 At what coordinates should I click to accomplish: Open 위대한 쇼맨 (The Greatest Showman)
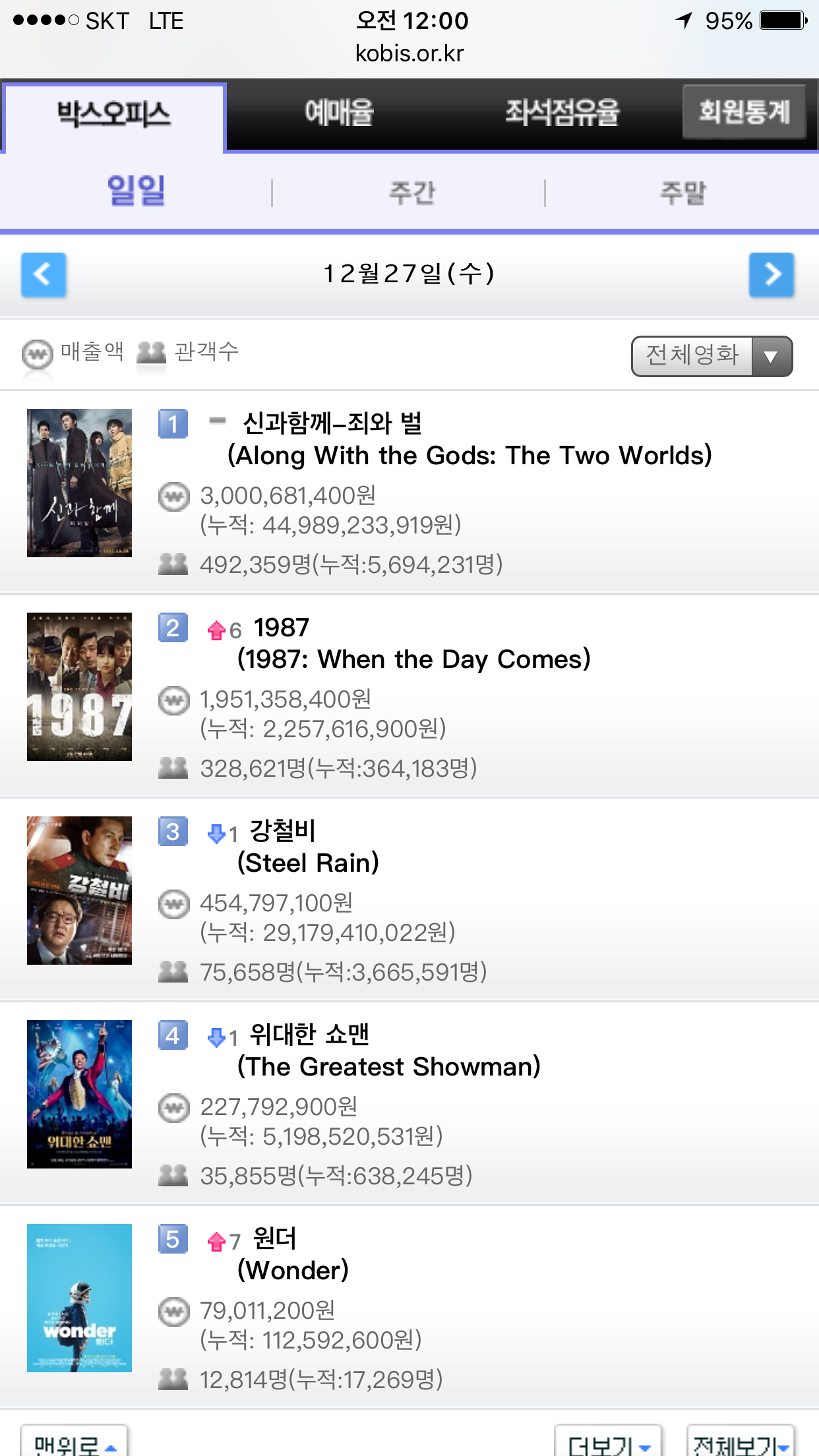click(x=409, y=1103)
